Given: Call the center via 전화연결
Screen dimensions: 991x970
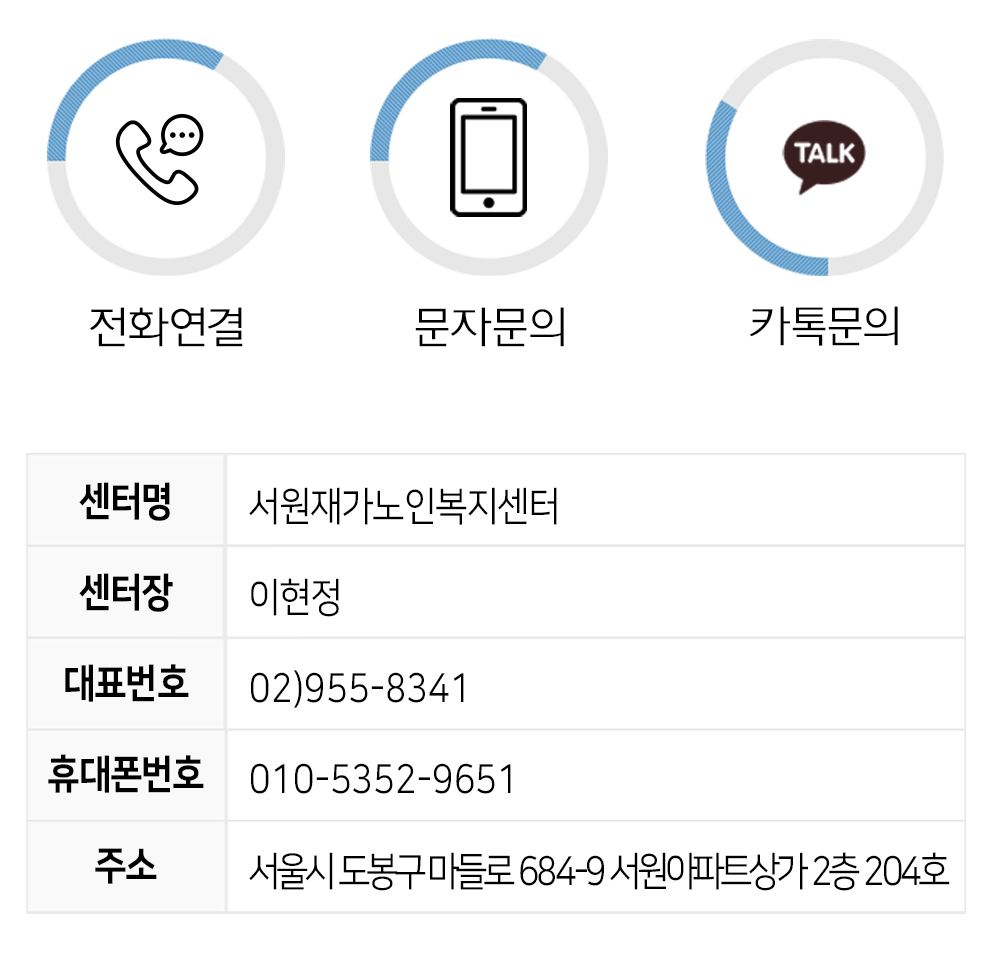Looking at the screenshot, I should [x=165, y=158].
